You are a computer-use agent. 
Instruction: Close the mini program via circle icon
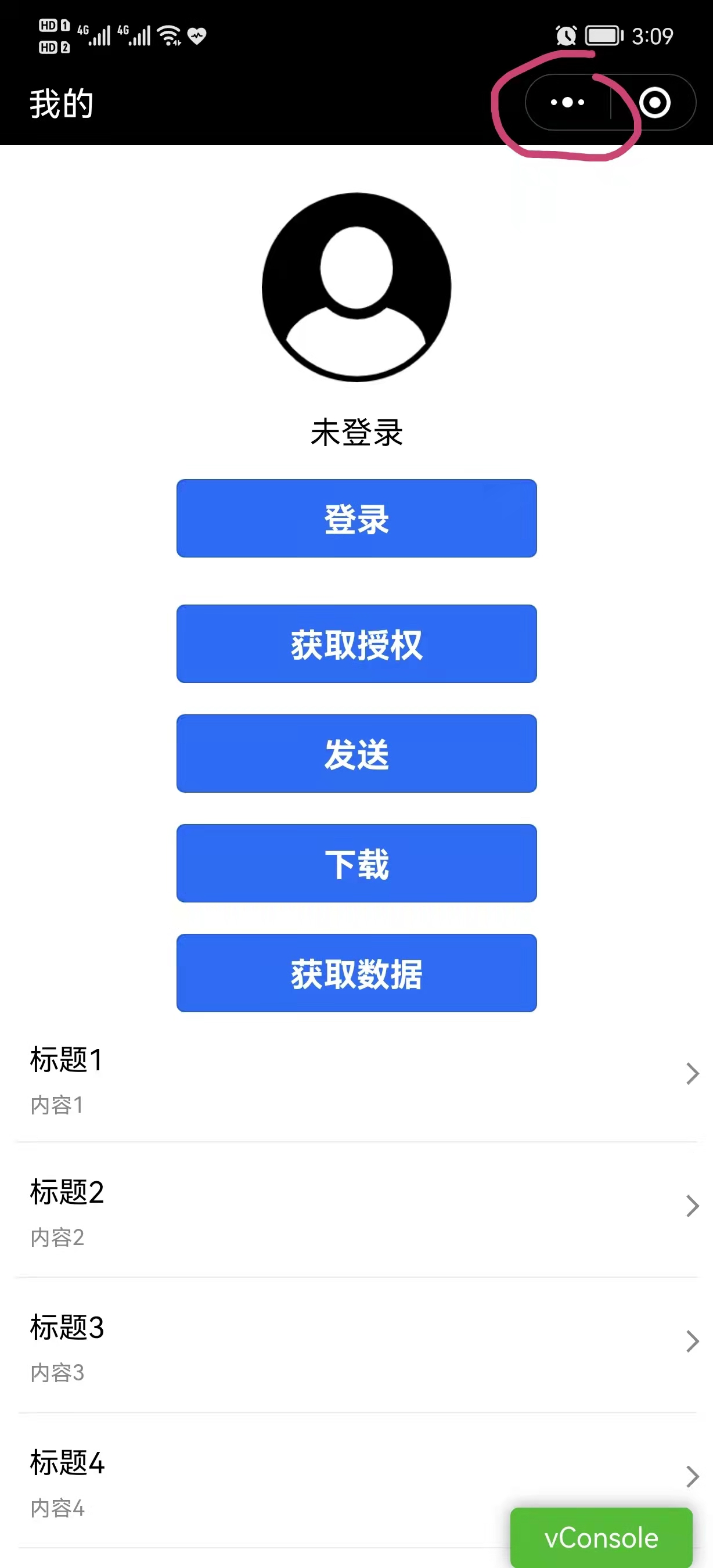point(654,102)
